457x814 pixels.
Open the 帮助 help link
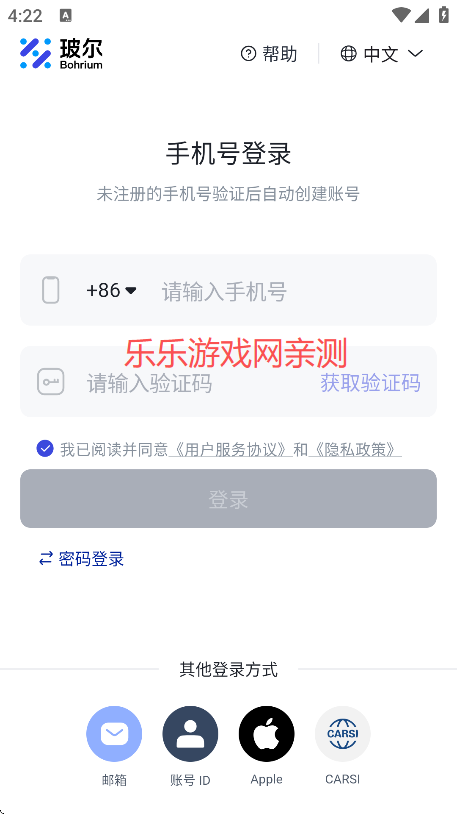pos(269,53)
